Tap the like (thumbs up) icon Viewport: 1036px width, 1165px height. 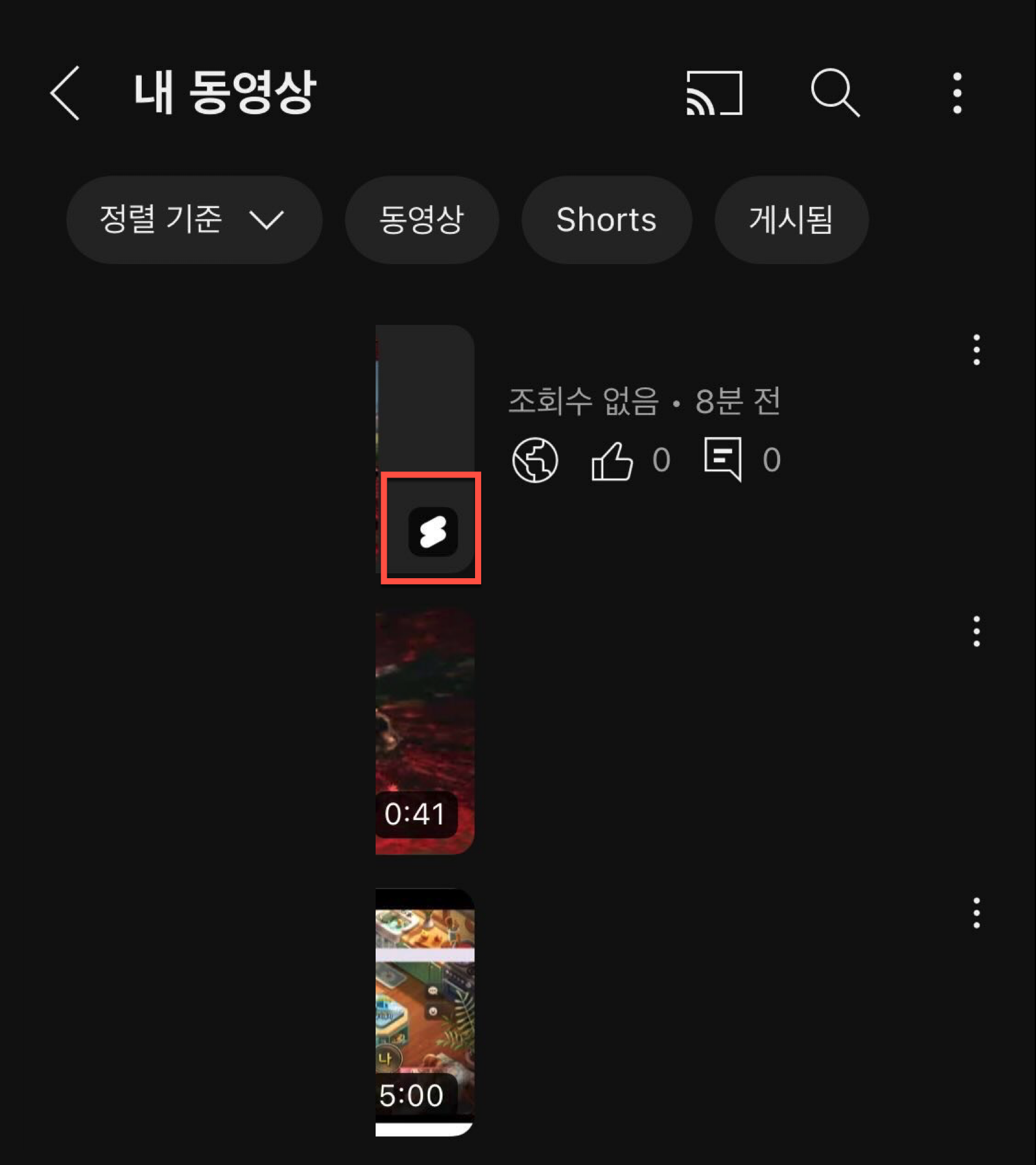pyautogui.click(x=614, y=458)
